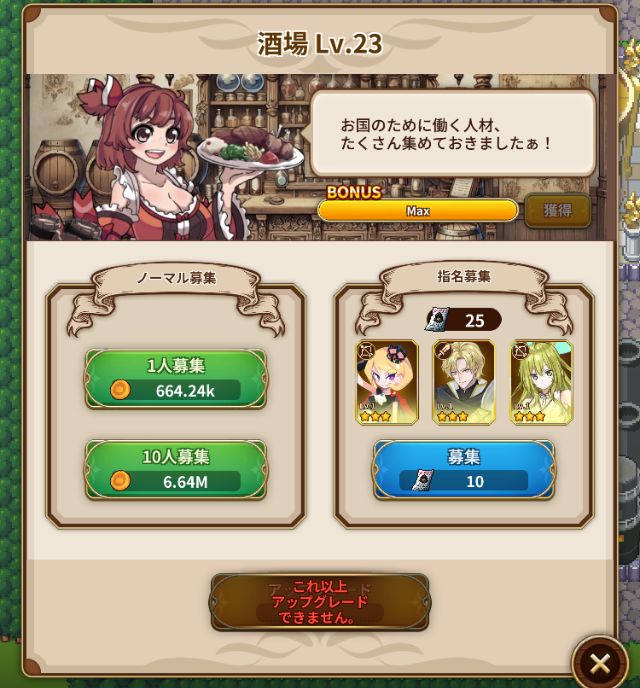Start the 10人募集 recruitment for 6.64M
This screenshot has height=688, width=640.
(x=176, y=469)
